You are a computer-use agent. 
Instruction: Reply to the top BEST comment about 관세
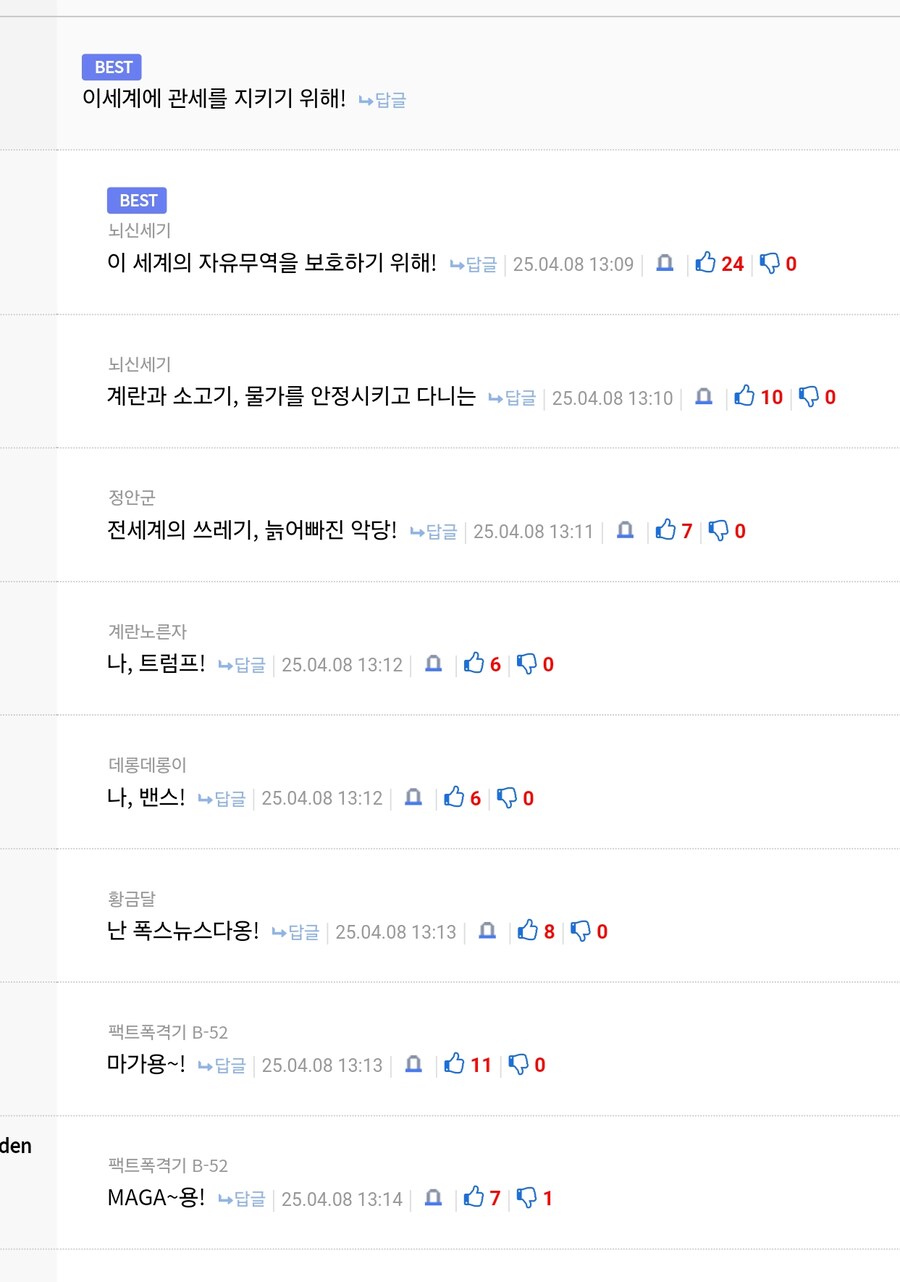[x=383, y=100]
